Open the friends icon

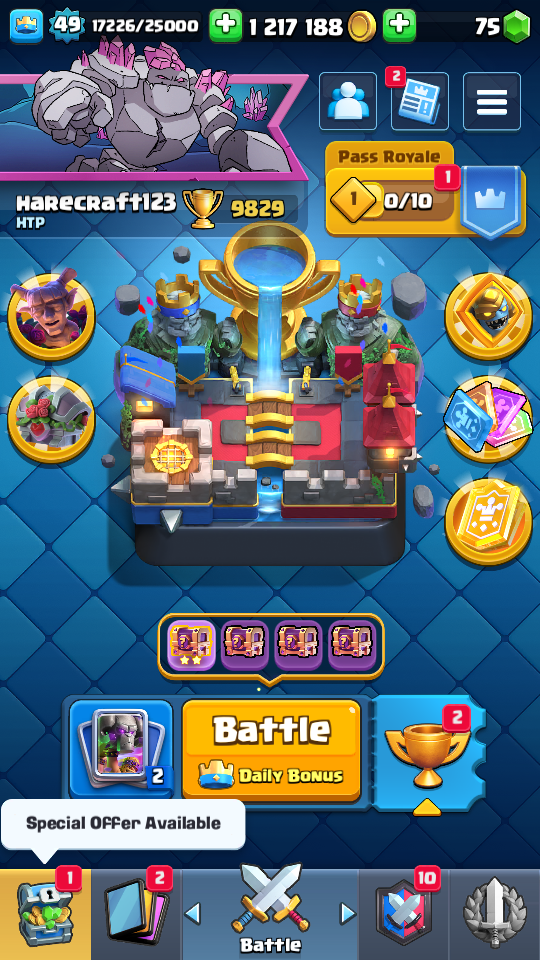pos(348,101)
